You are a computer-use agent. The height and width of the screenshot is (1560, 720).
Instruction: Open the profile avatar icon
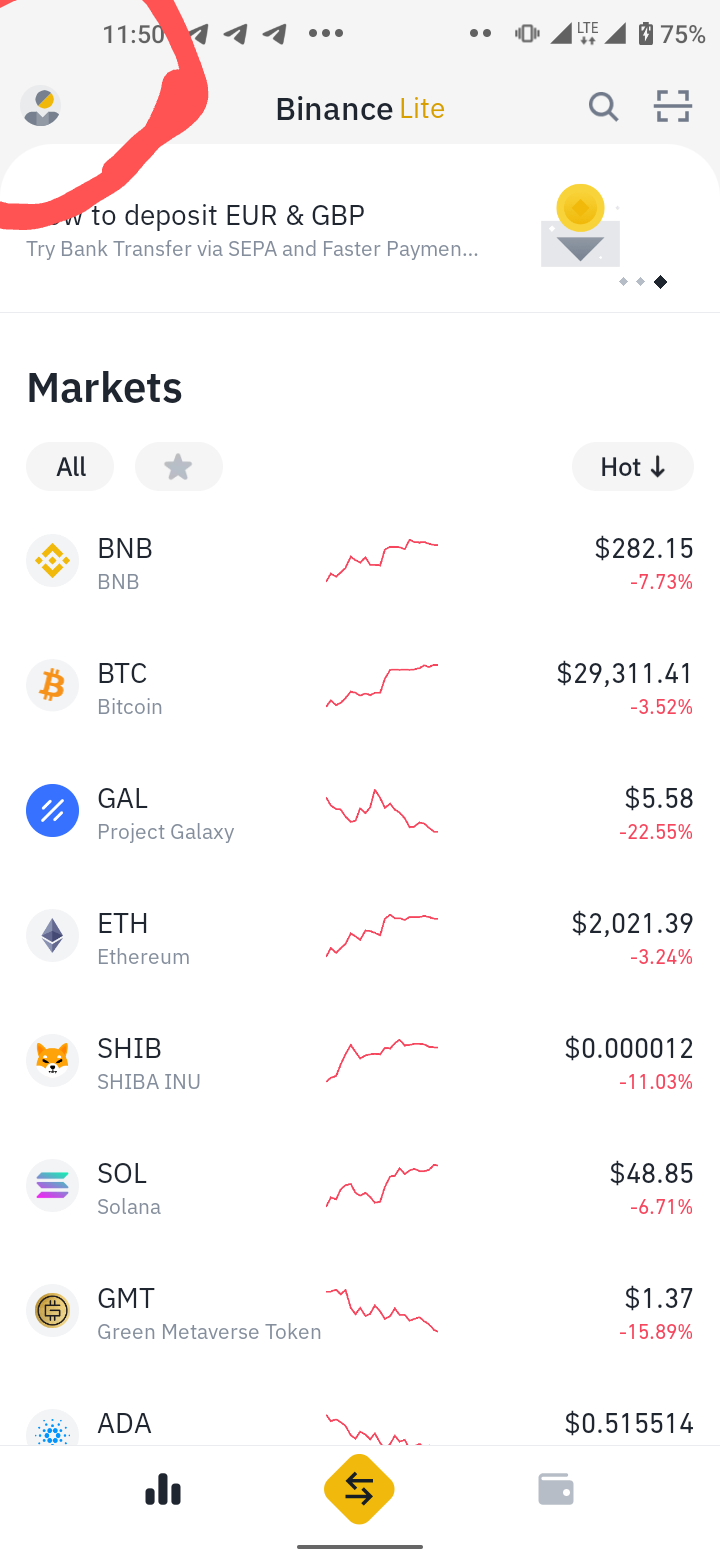click(41, 106)
